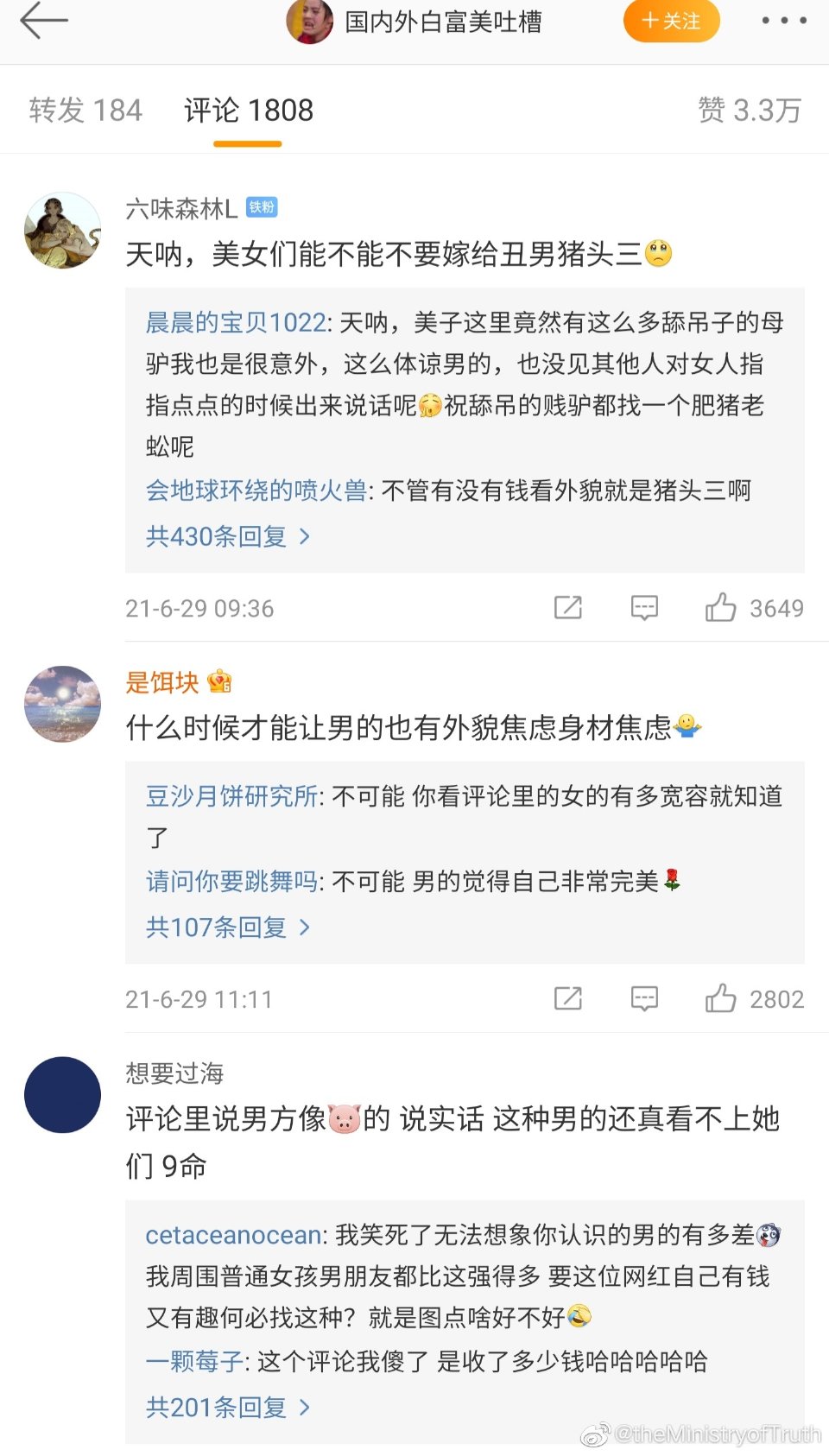
Task: Open 六味森林L's profile avatar
Action: click(x=62, y=231)
